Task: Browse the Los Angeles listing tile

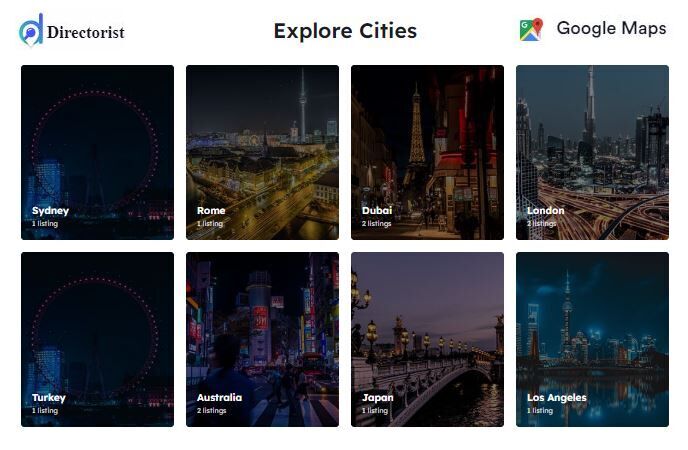Action: (x=592, y=339)
